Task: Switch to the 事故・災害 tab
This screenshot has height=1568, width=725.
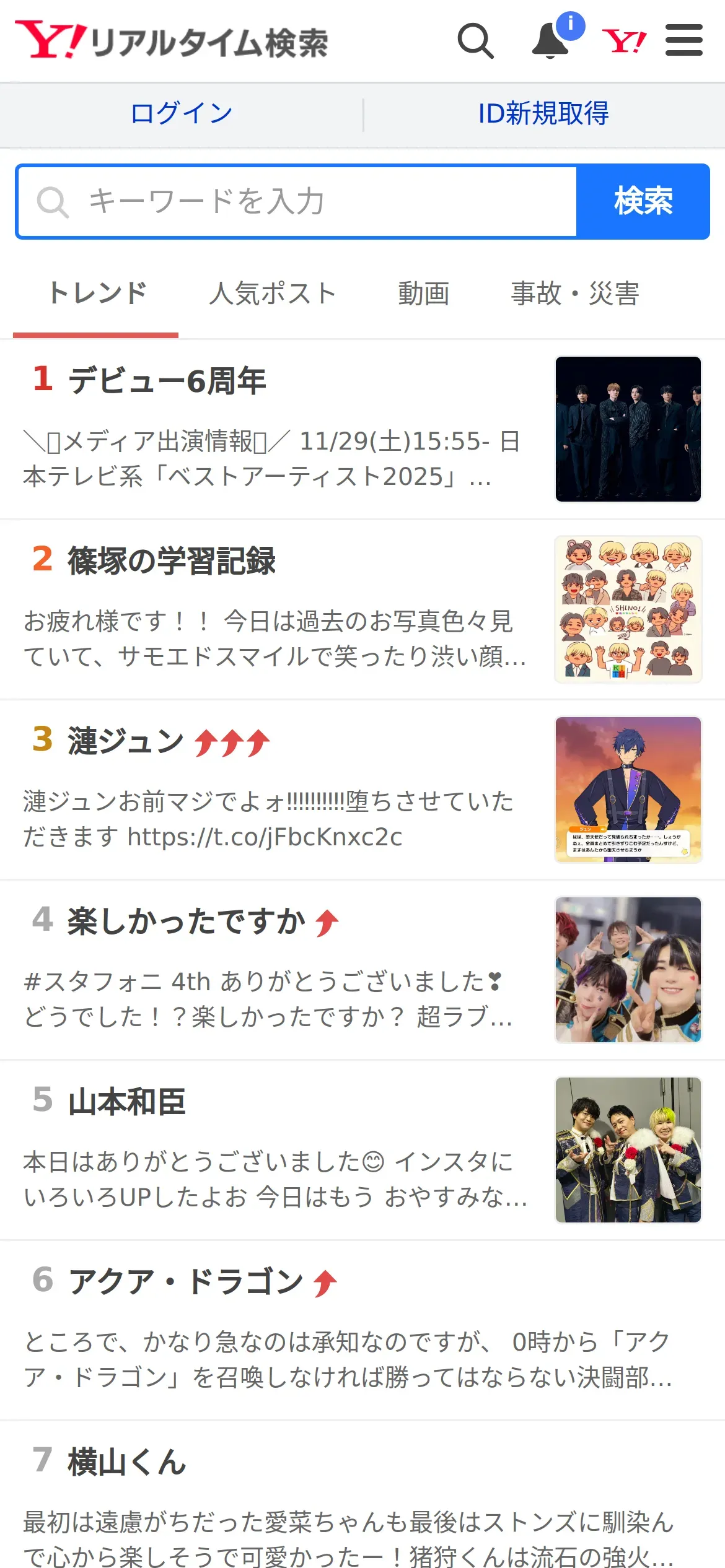Action: click(574, 294)
